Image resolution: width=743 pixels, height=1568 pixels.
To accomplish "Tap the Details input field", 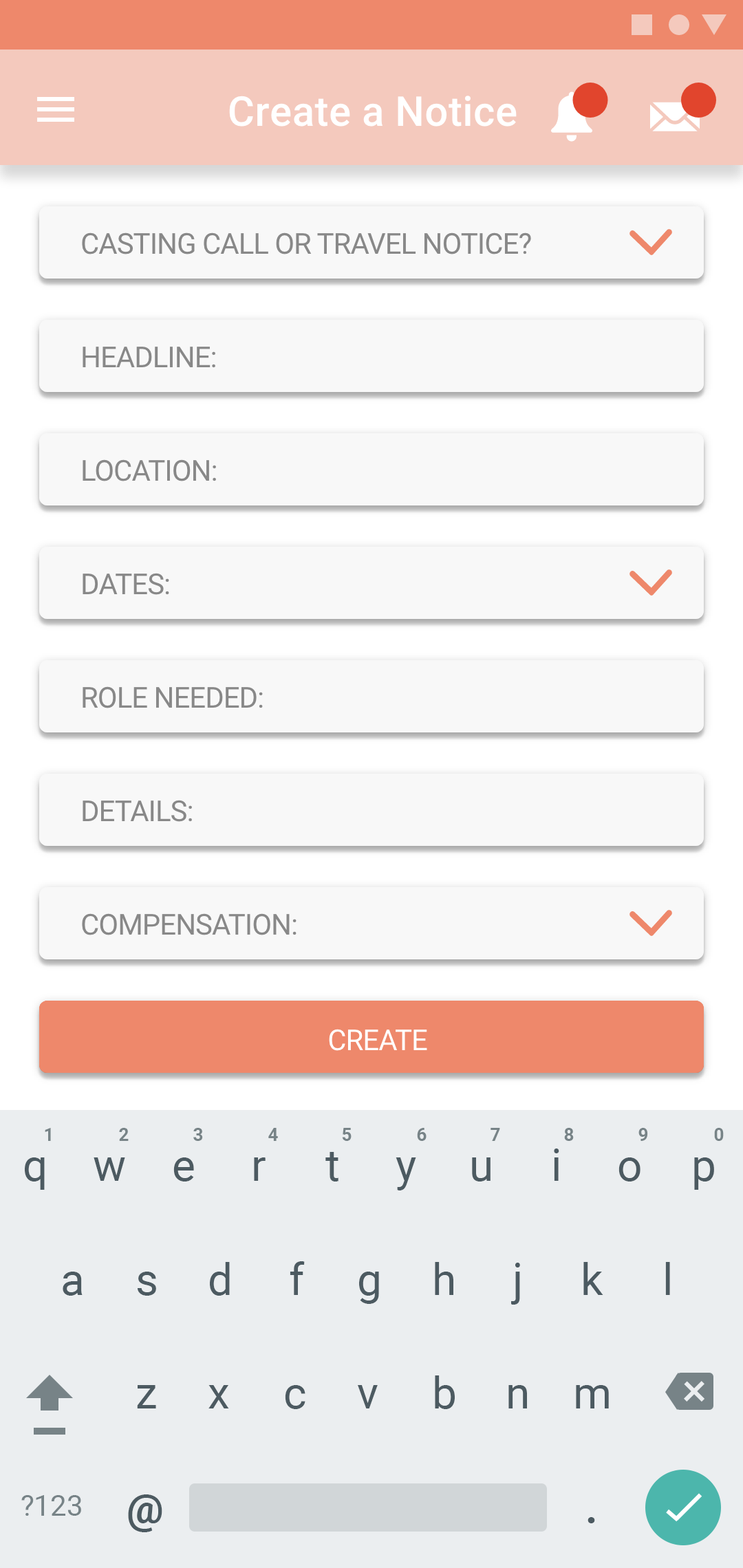I will click(x=371, y=810).
